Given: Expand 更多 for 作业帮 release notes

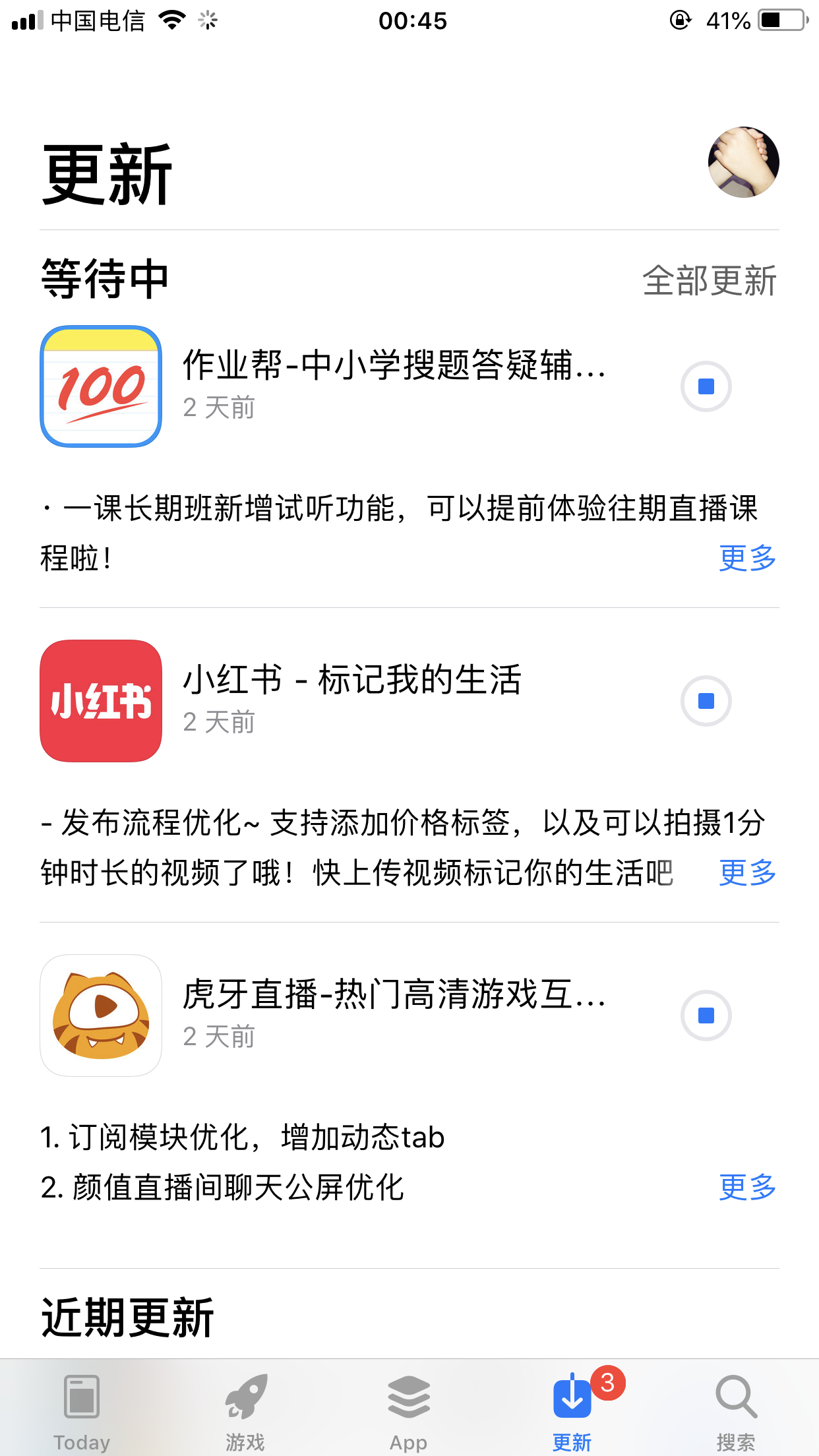Looking at the screenshot, I should (747, 559).
